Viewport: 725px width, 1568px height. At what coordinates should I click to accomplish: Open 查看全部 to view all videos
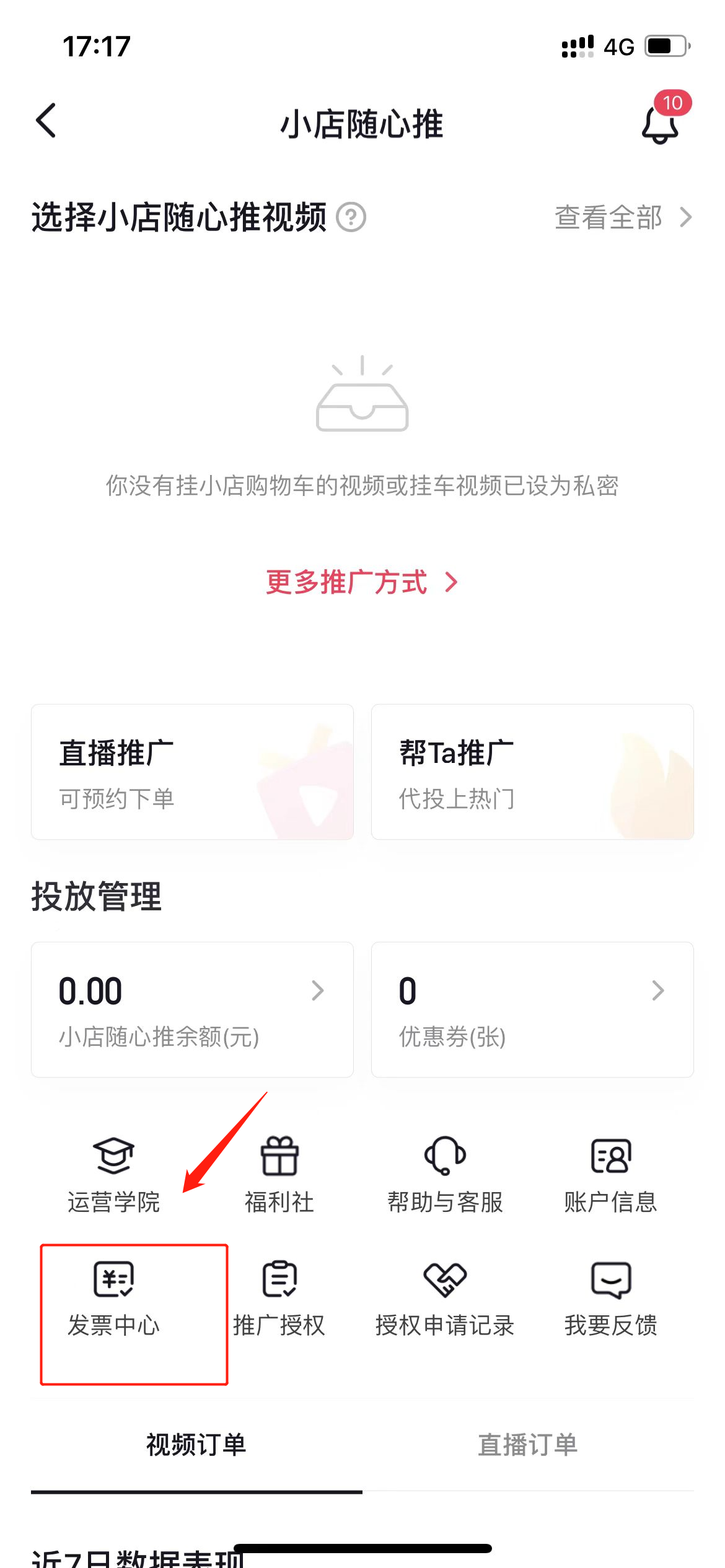tap(622, 218)
